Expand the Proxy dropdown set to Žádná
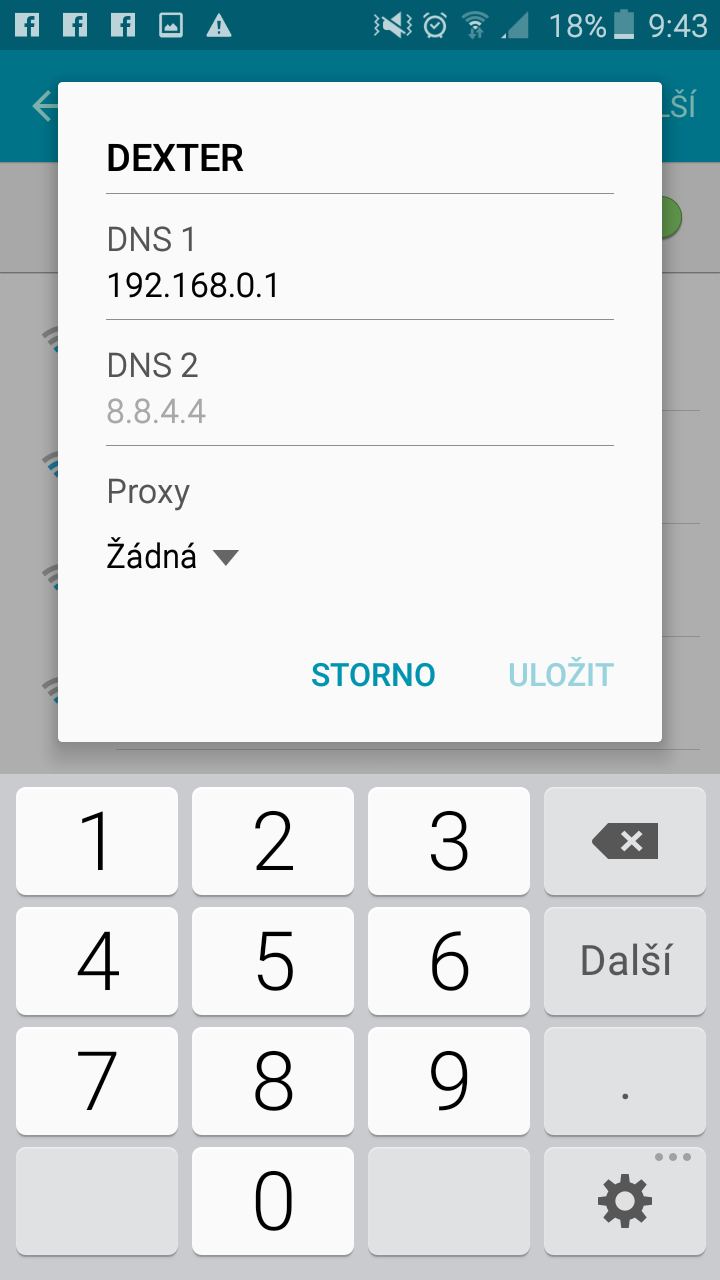The image size is (720, 1280). (173, 557)
